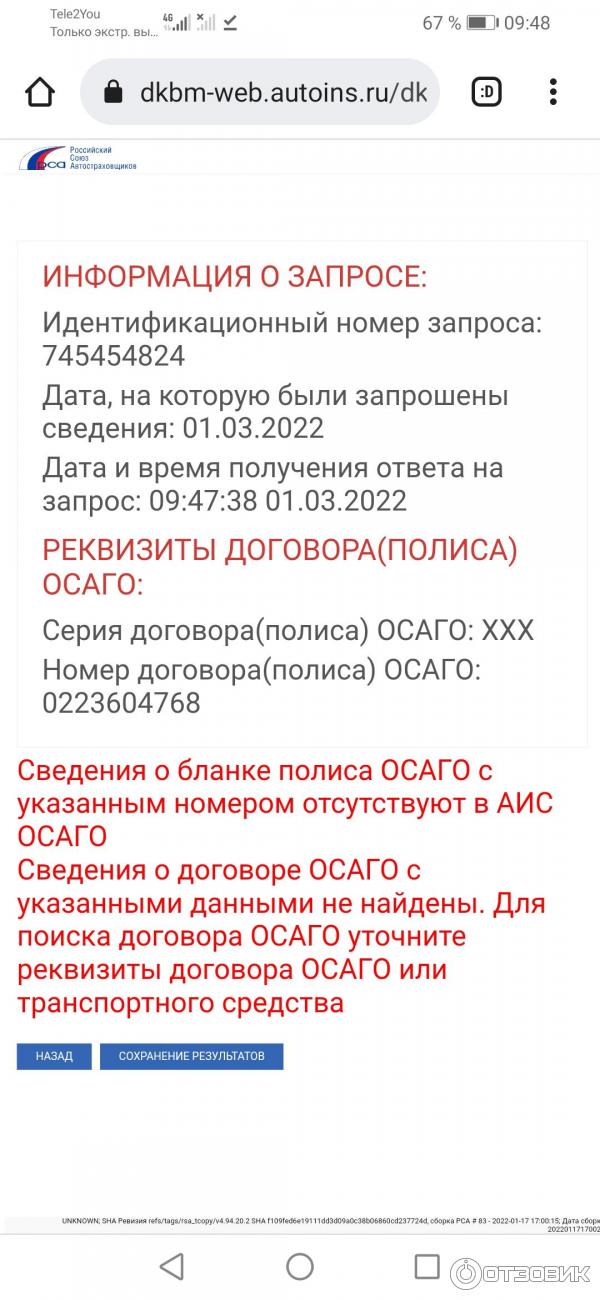
Task: Open the browser tab switcher
Action: pos(486,93)
